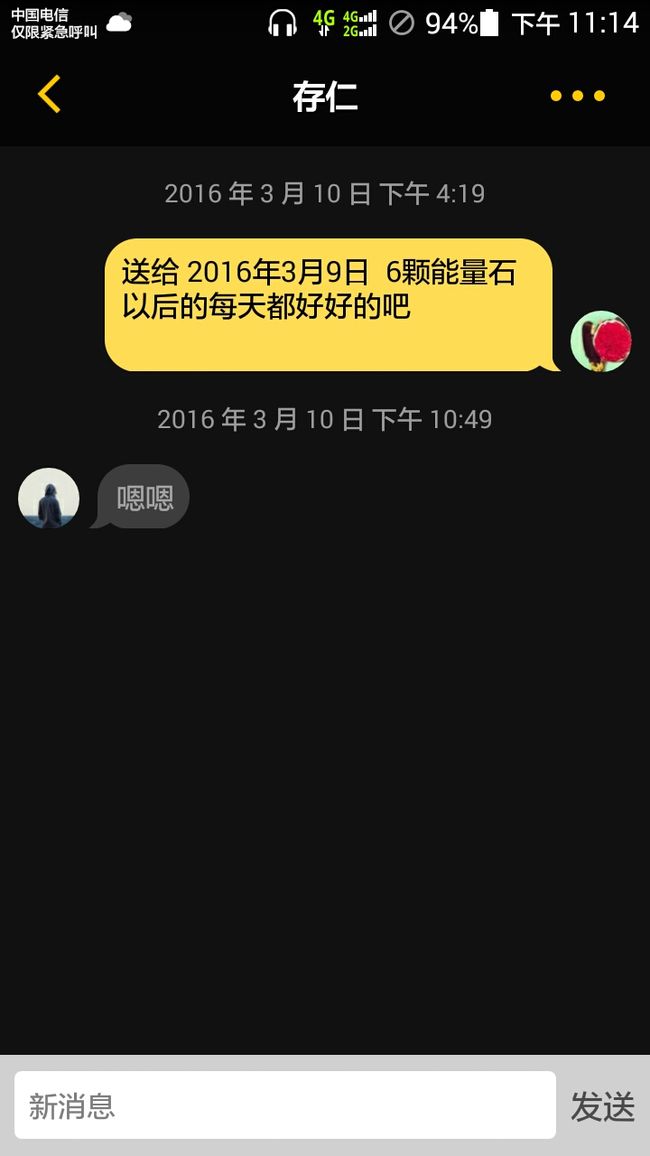
Task: Tap the 发送 send button
Action: click(603, 1107)
